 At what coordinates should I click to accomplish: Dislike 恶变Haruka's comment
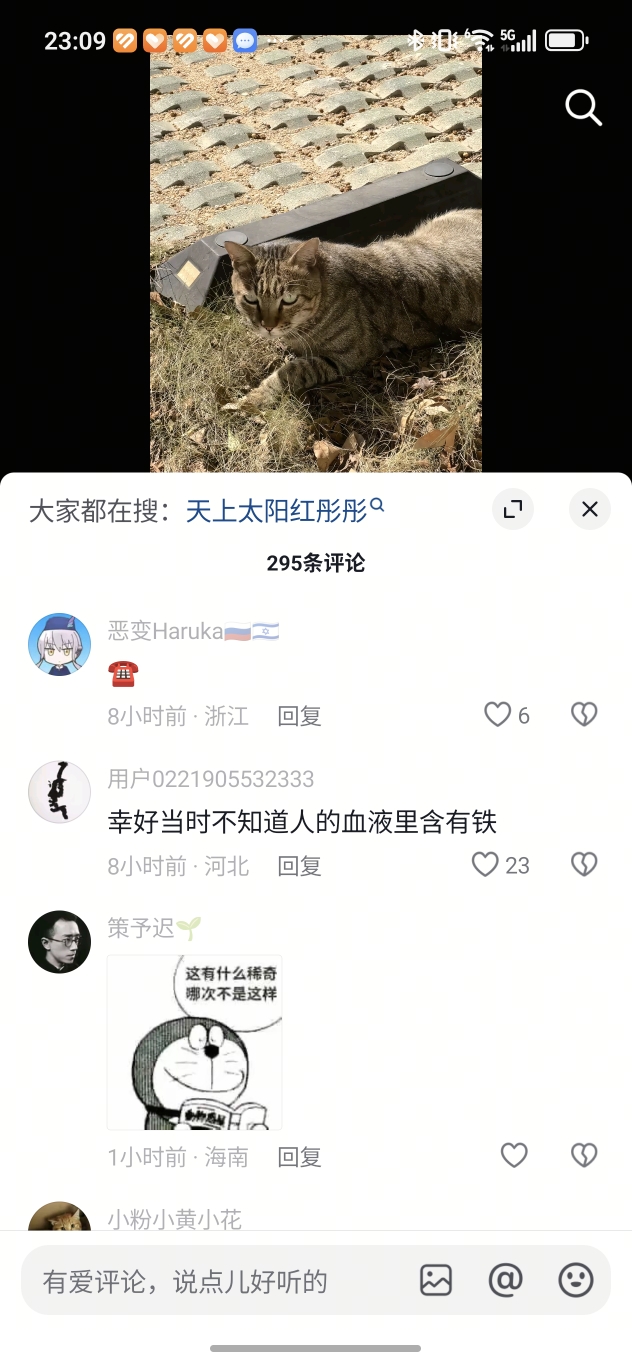583,714
